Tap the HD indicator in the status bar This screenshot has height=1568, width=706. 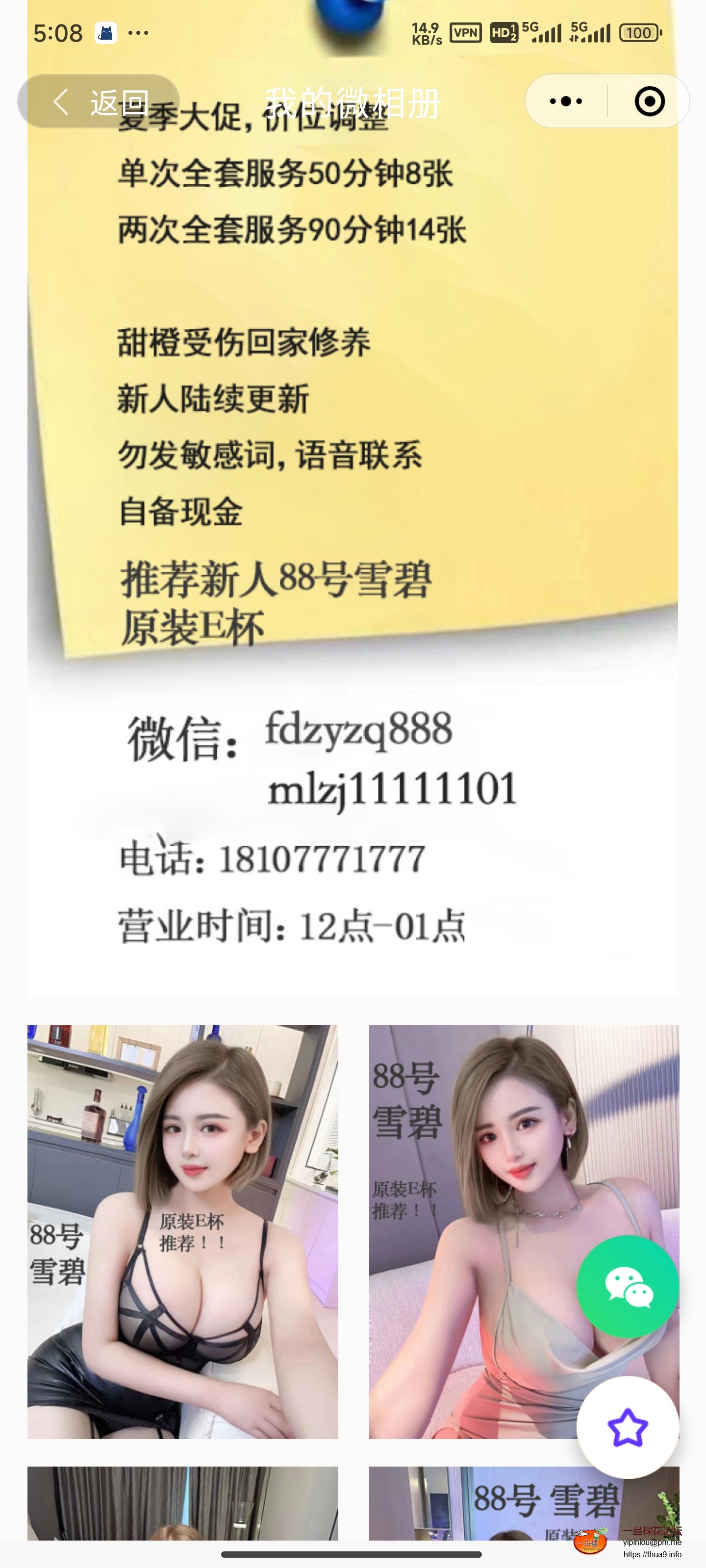coord(504,33)
